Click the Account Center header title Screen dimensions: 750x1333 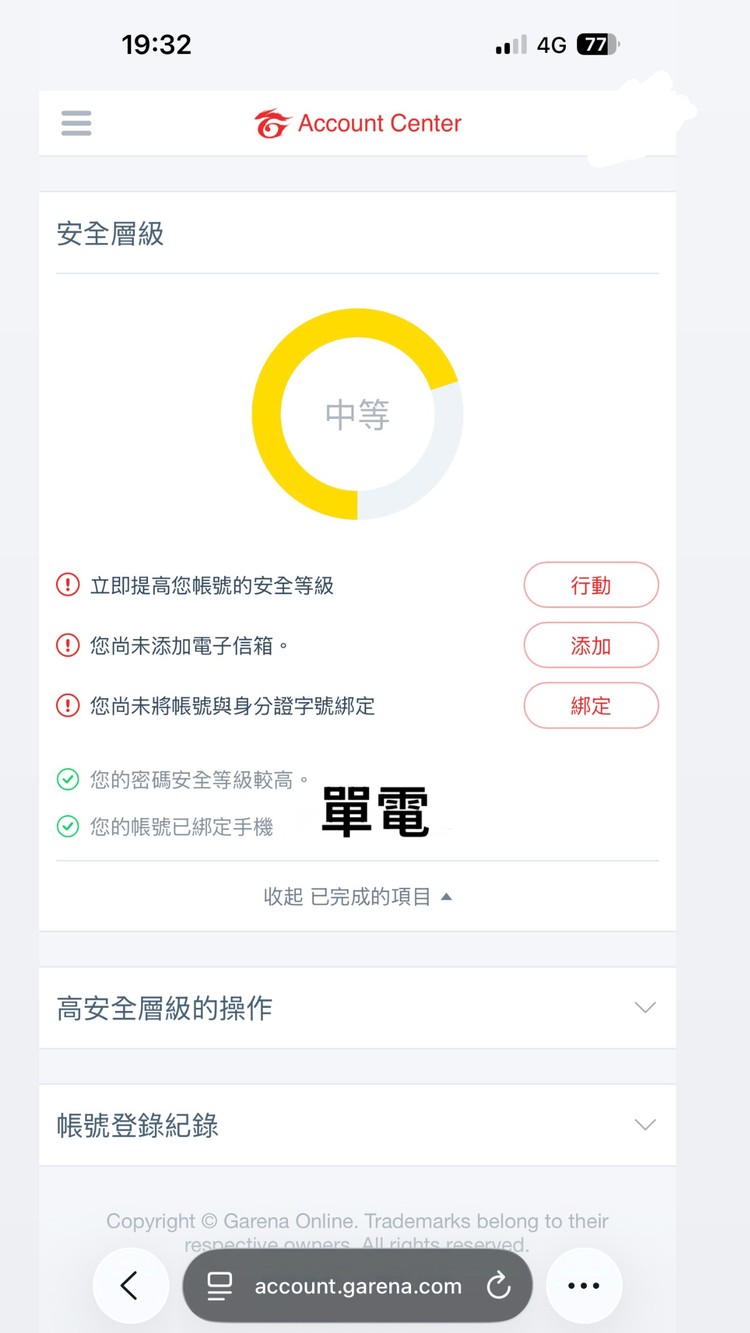pos(378,122)
